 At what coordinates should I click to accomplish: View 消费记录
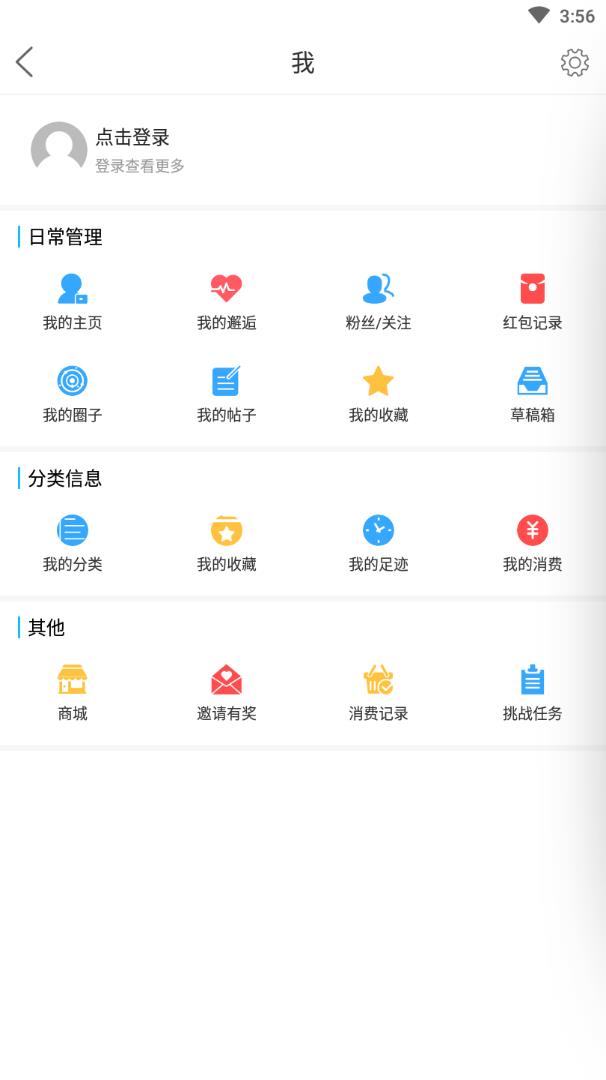378,692
